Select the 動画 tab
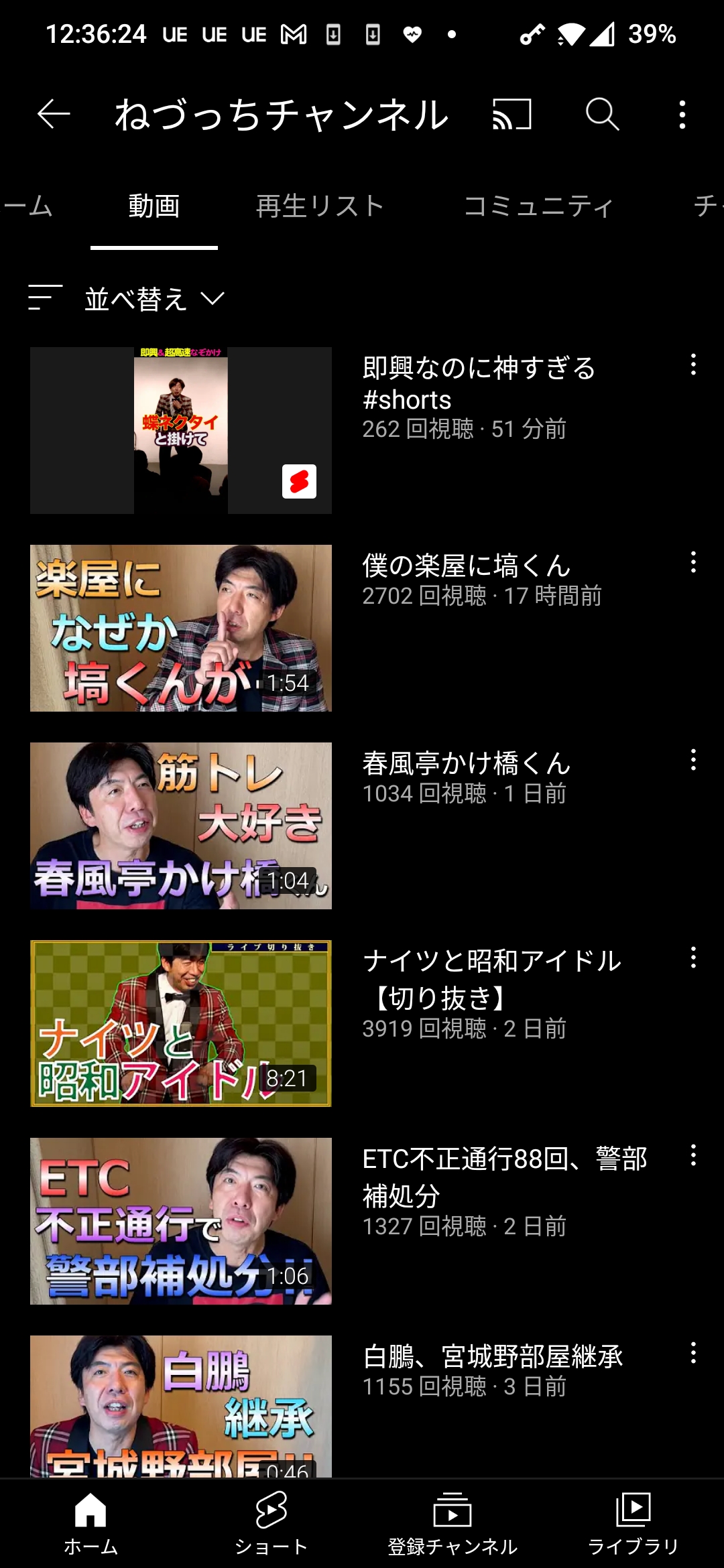The image size is (724, 1568). point(154,206)
